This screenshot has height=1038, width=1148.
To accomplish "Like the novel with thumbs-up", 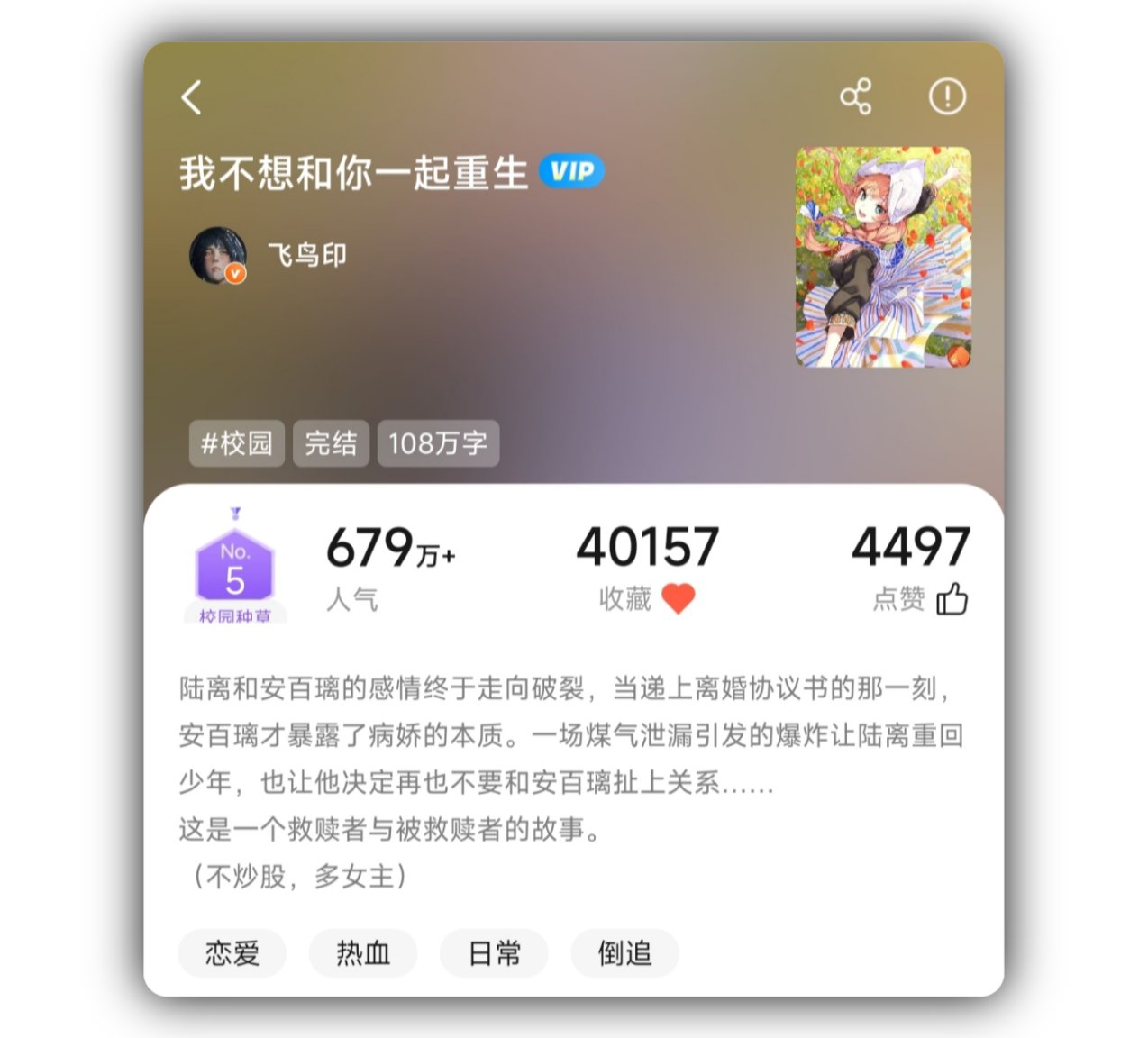I will tap(952, 598).
